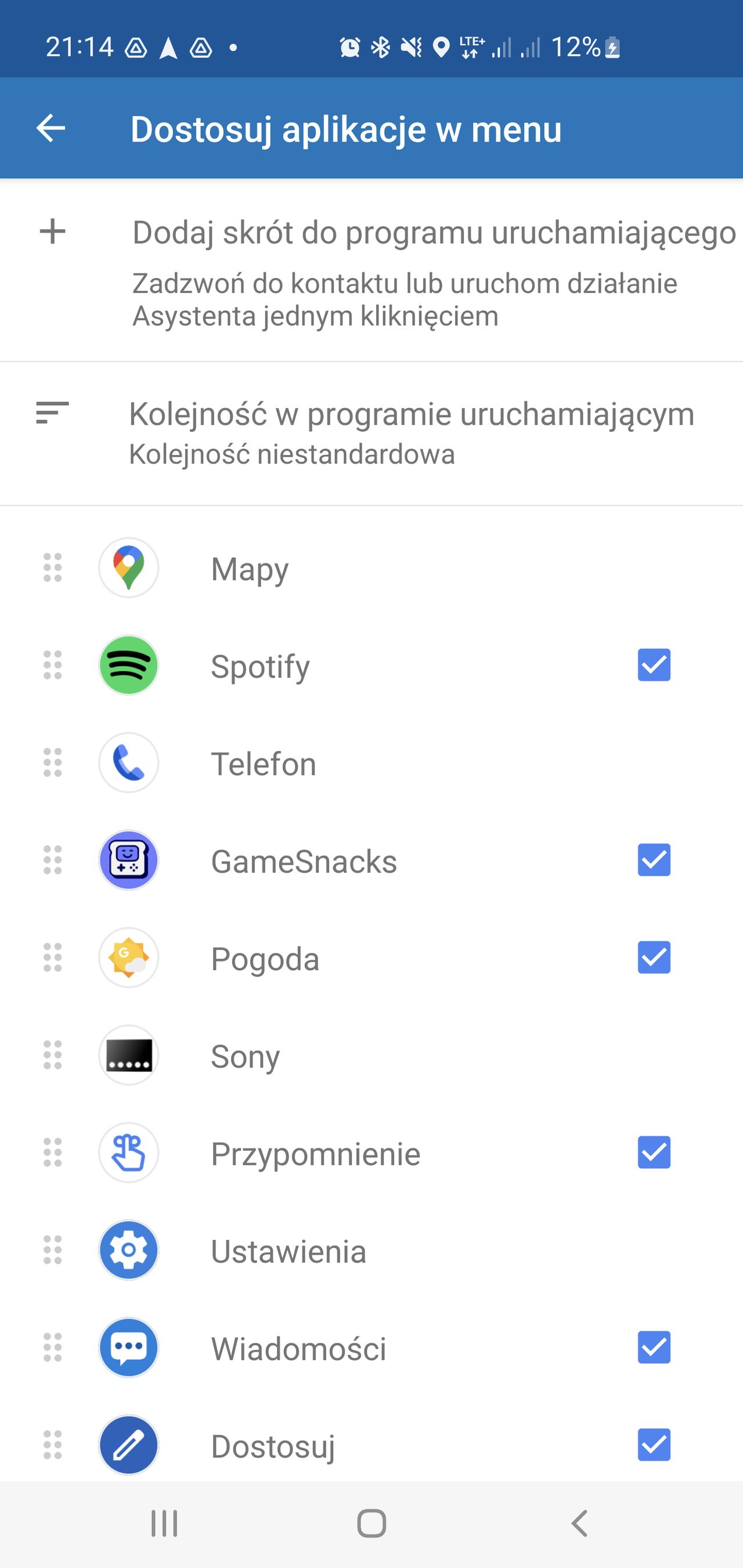Select the Spotify icon
743x1568 pixels.
coord(128,665)
